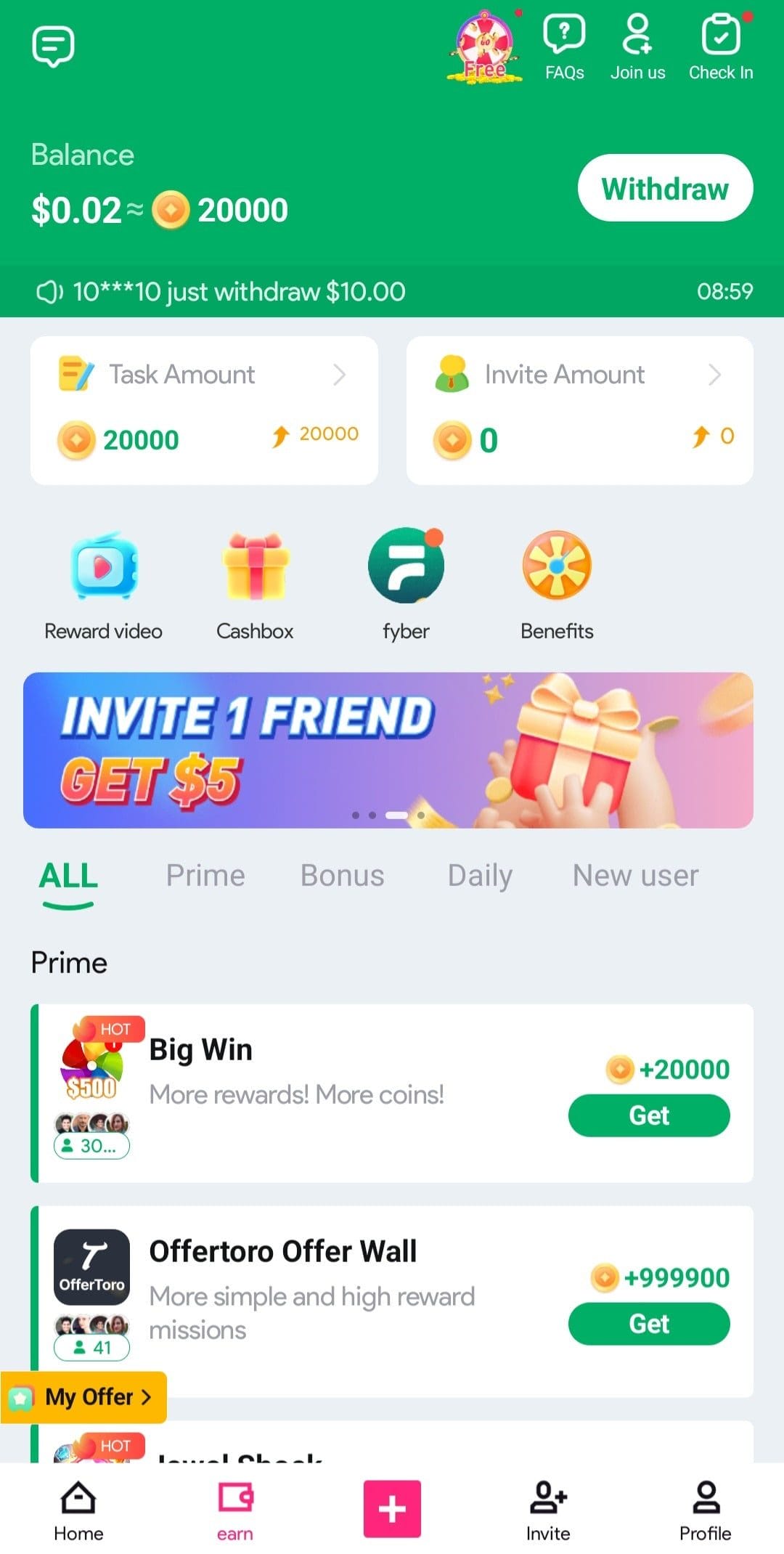Image resolution: width=784 pixels, height=1554 pixels.
Task: Tap Join us
Action: (x=637, y=47)
